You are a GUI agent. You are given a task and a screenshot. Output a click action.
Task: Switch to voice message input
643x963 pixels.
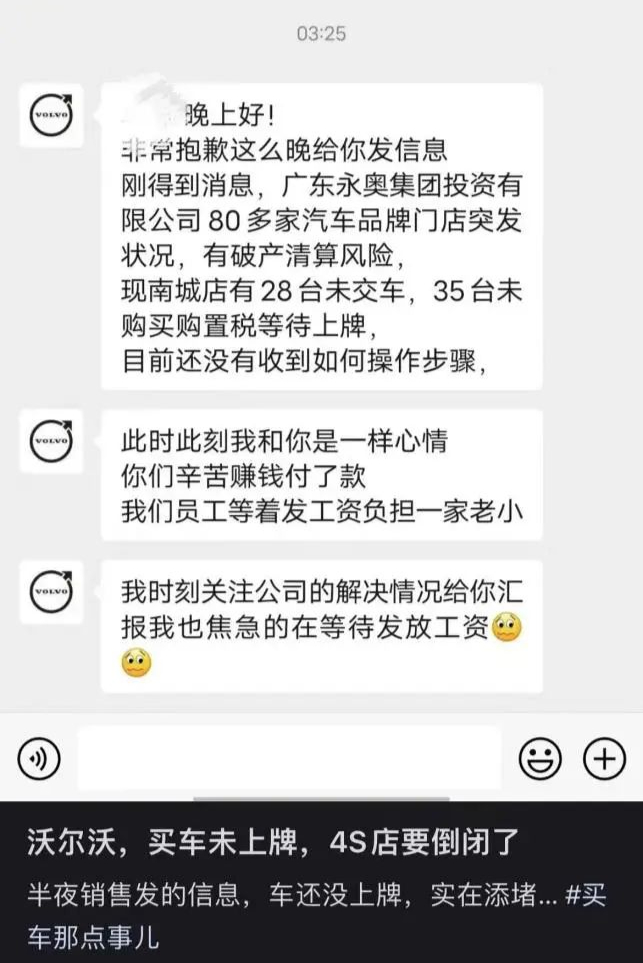[39, 758]
